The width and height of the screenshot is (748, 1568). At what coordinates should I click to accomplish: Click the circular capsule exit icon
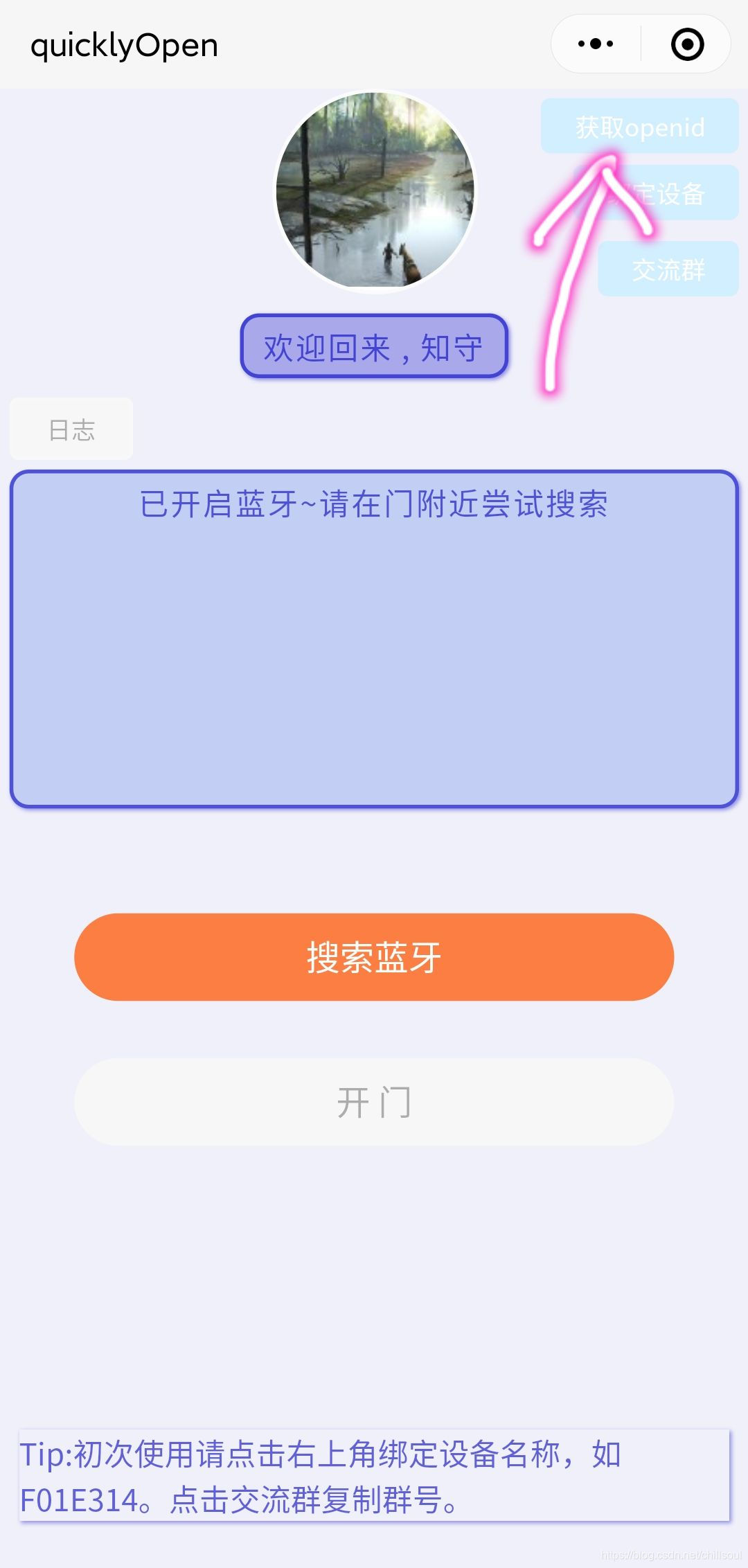688,43
